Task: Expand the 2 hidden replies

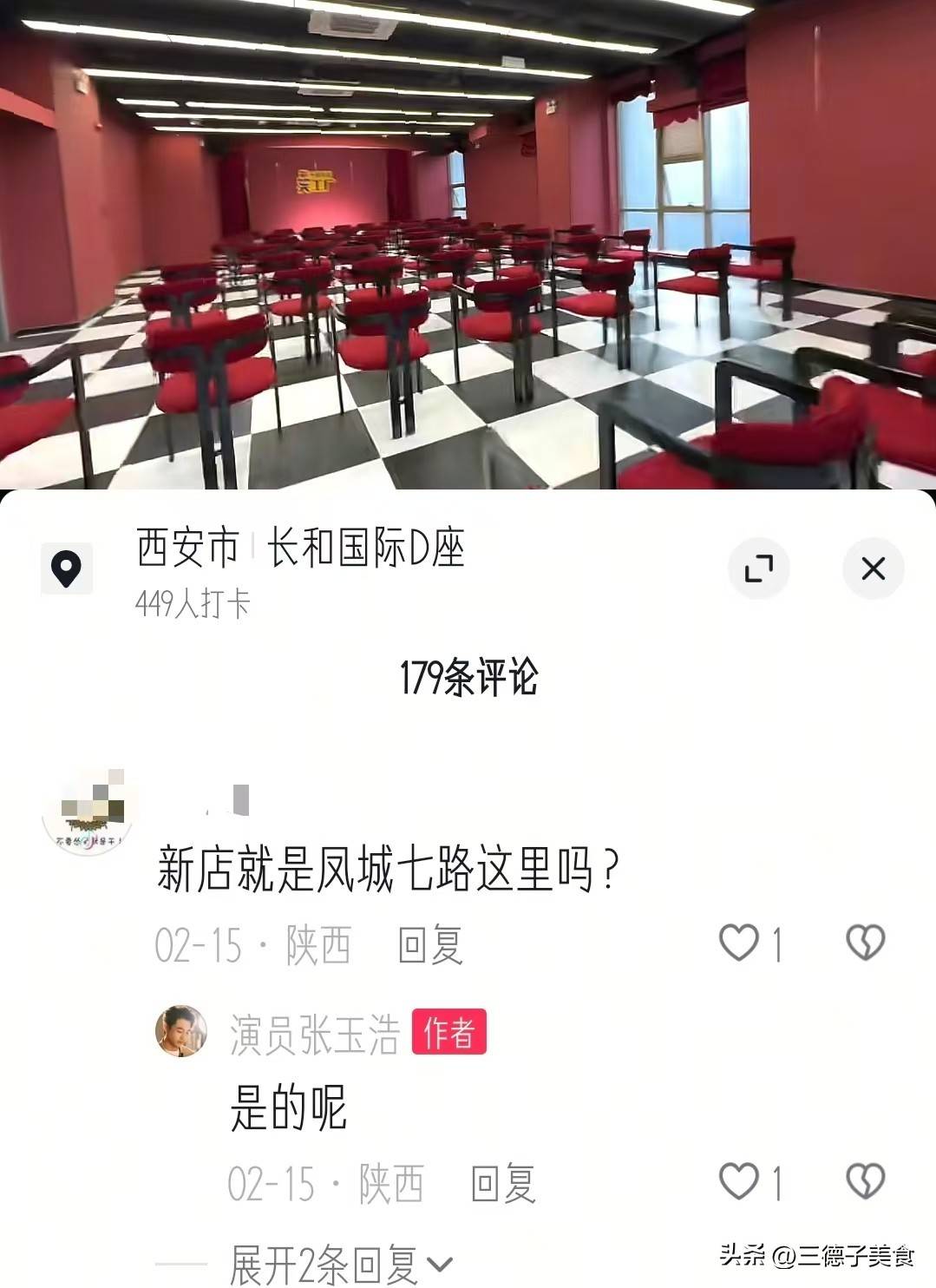Action: click(340, 1265)
